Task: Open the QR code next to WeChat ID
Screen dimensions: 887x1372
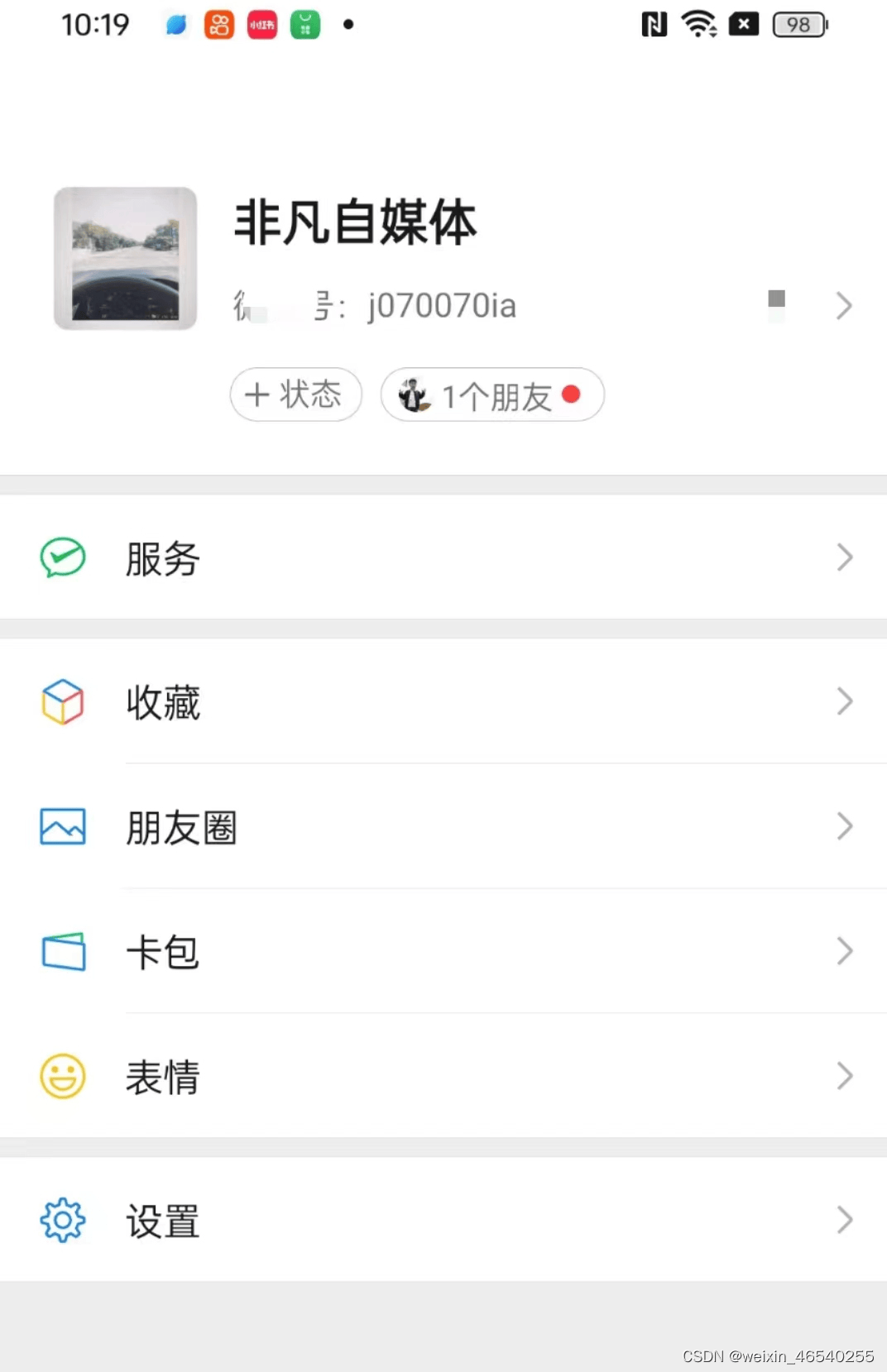Action: point(776,305)
